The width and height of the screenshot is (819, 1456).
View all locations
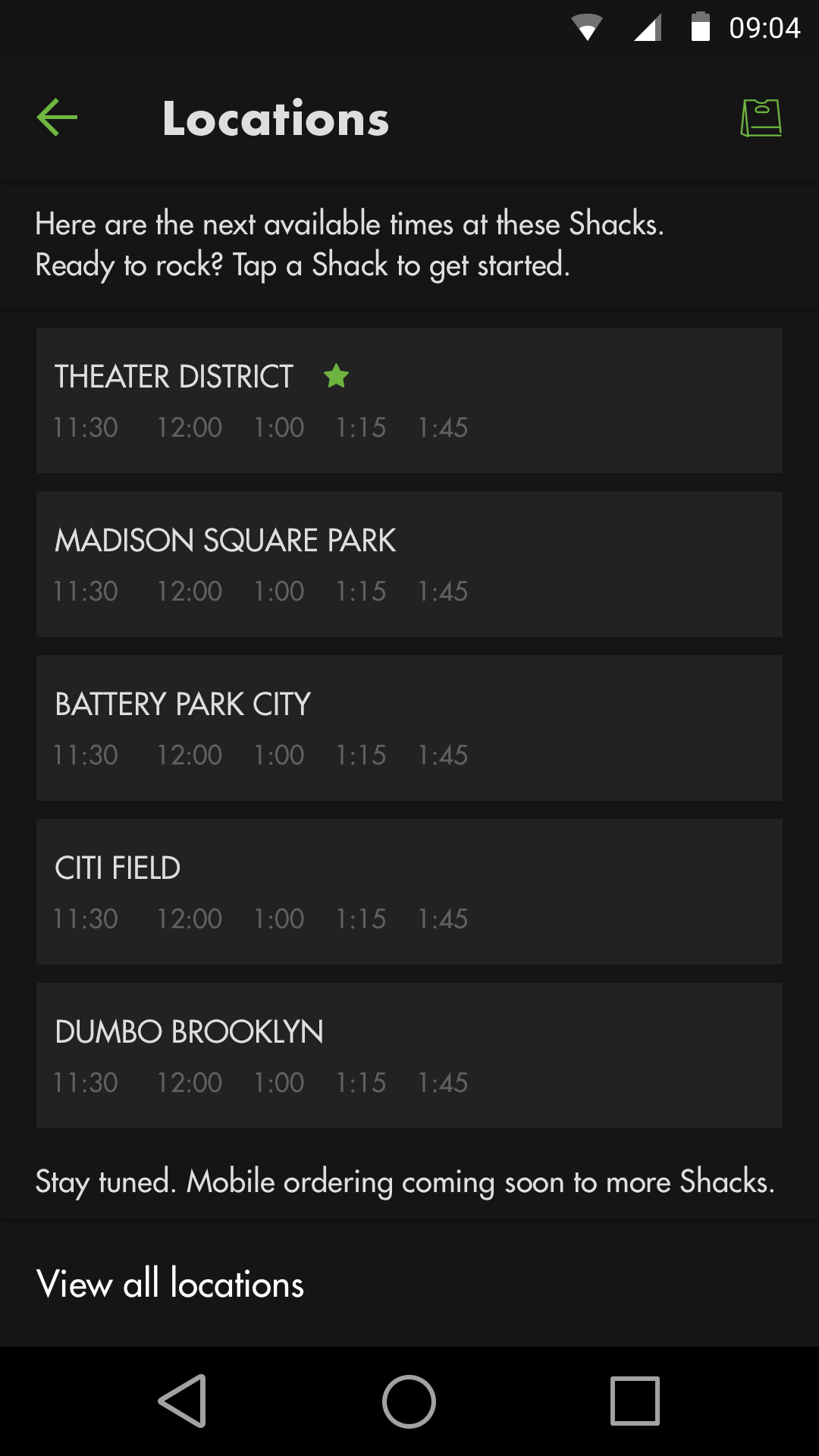click(170, 1284)
